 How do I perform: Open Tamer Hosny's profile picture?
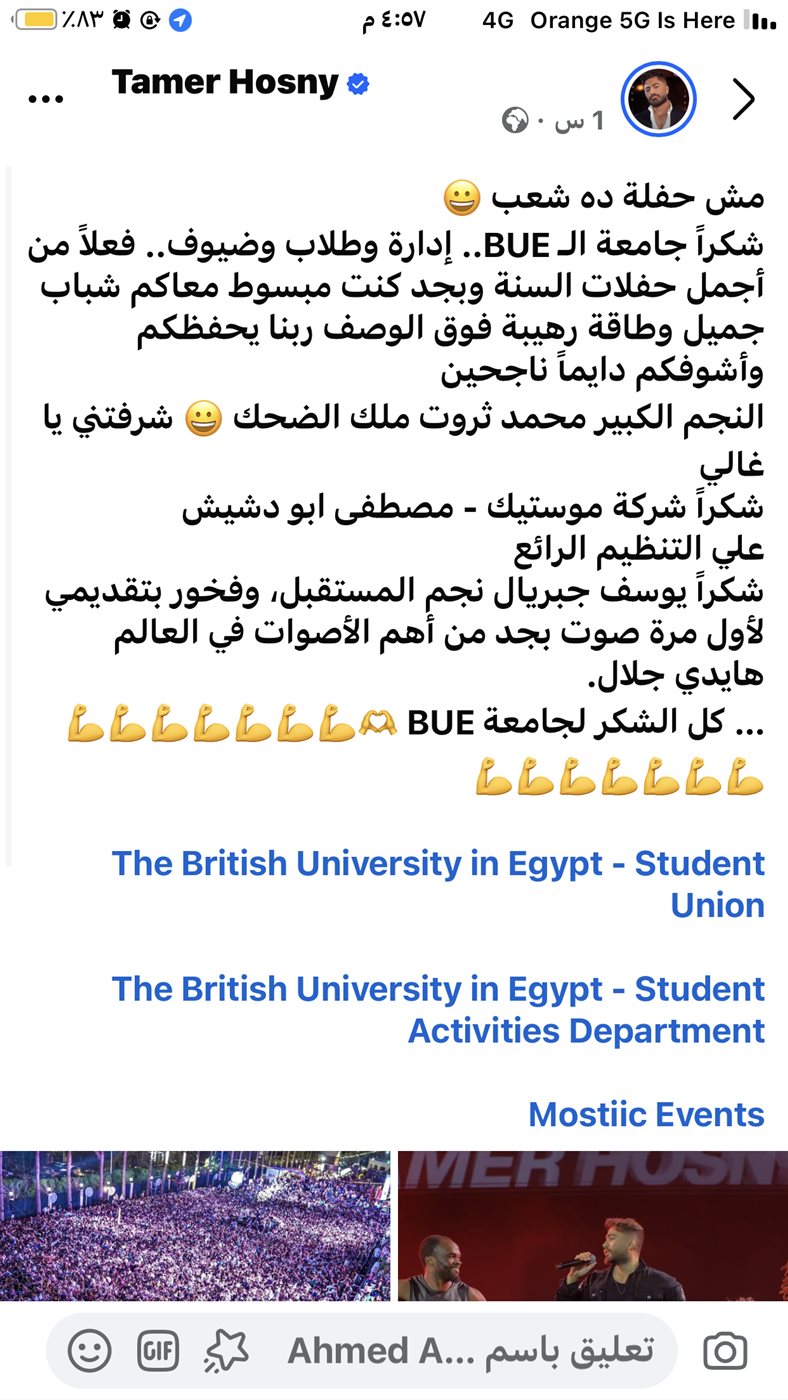coord(658,99)
